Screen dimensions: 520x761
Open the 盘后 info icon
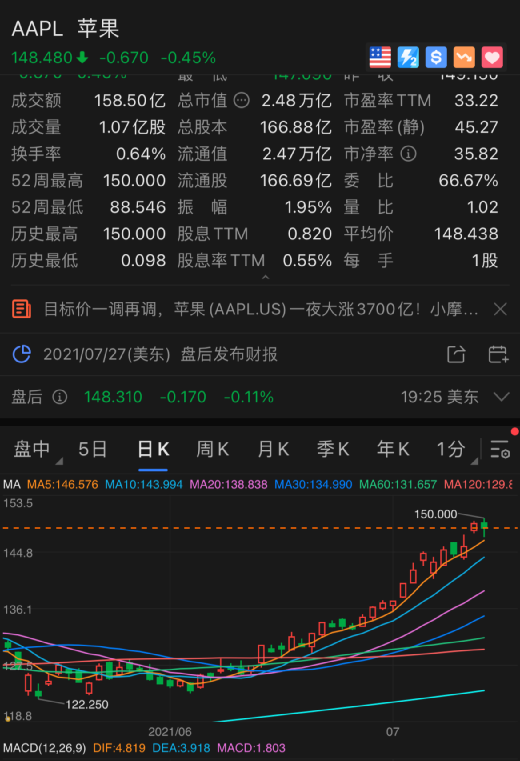coord(60,397)
